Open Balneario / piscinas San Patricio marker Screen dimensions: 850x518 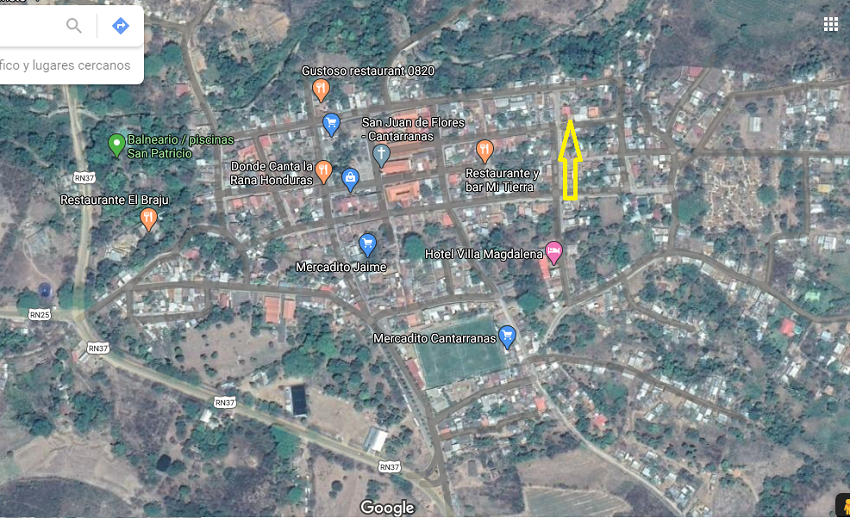[x=116, y=144]
